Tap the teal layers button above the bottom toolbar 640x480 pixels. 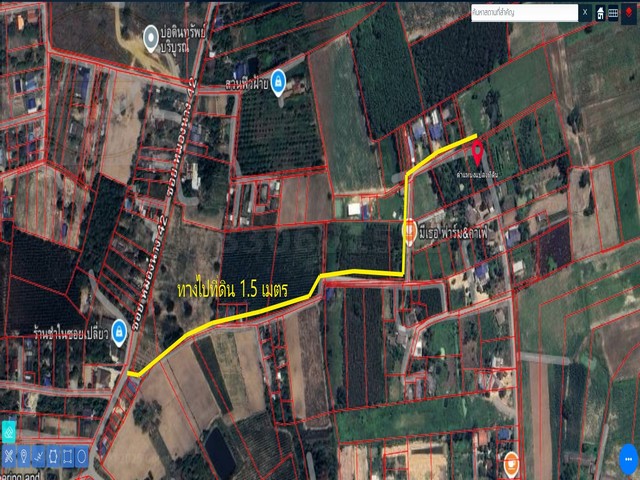click(8, 432)
